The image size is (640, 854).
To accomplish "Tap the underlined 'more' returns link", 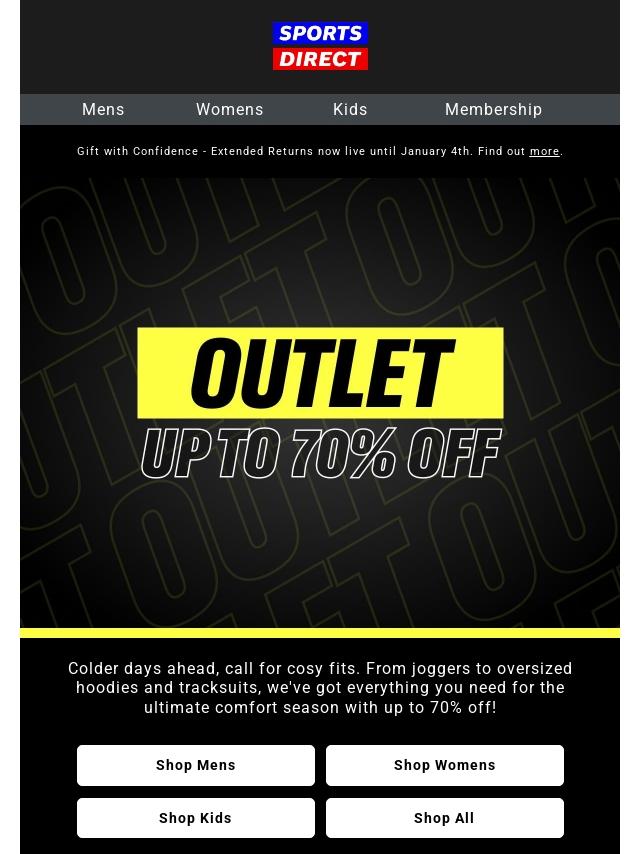I will click(x=544, y=152).
